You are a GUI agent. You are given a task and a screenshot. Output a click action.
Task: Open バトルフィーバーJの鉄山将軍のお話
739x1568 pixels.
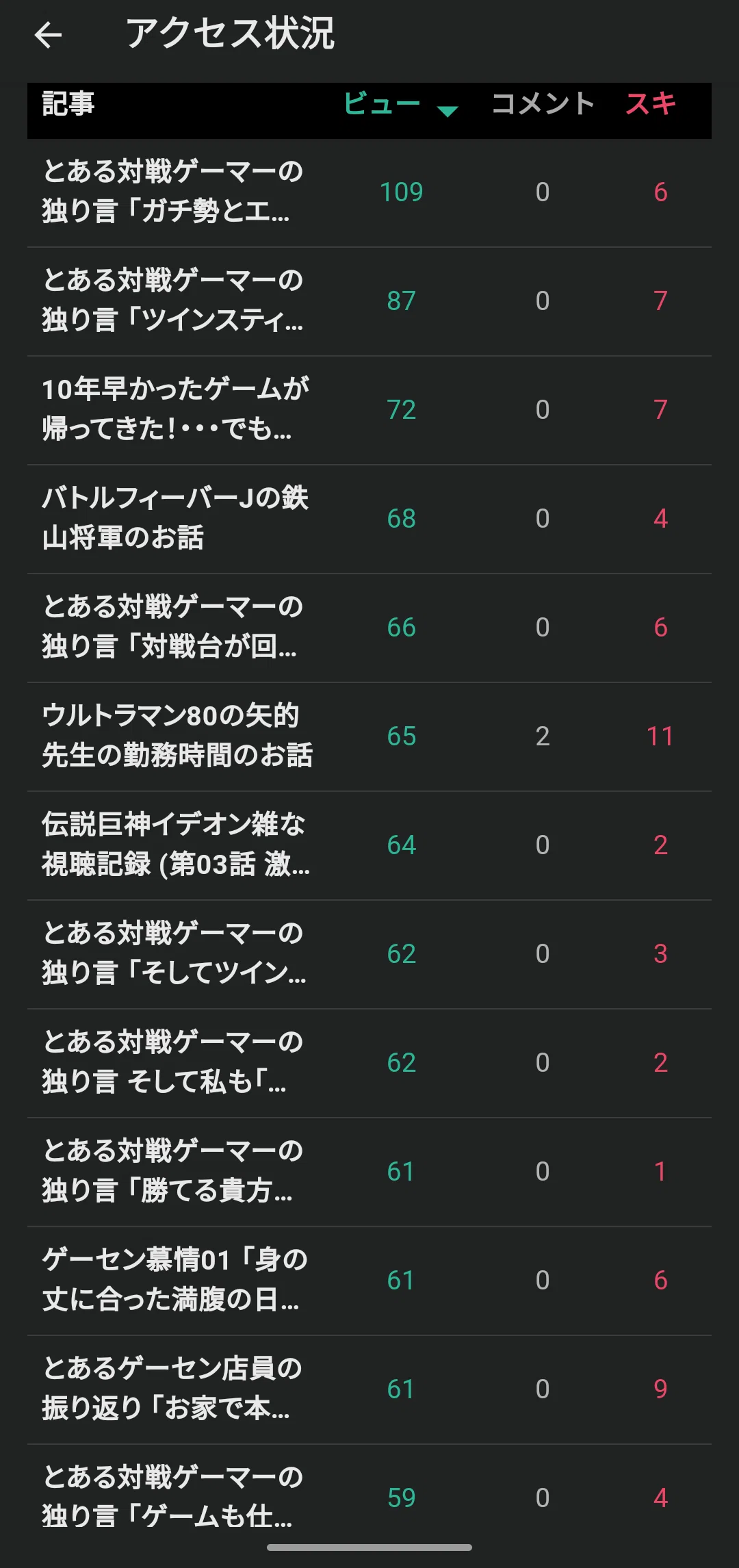pyautogui.click(x=369, y=519)
